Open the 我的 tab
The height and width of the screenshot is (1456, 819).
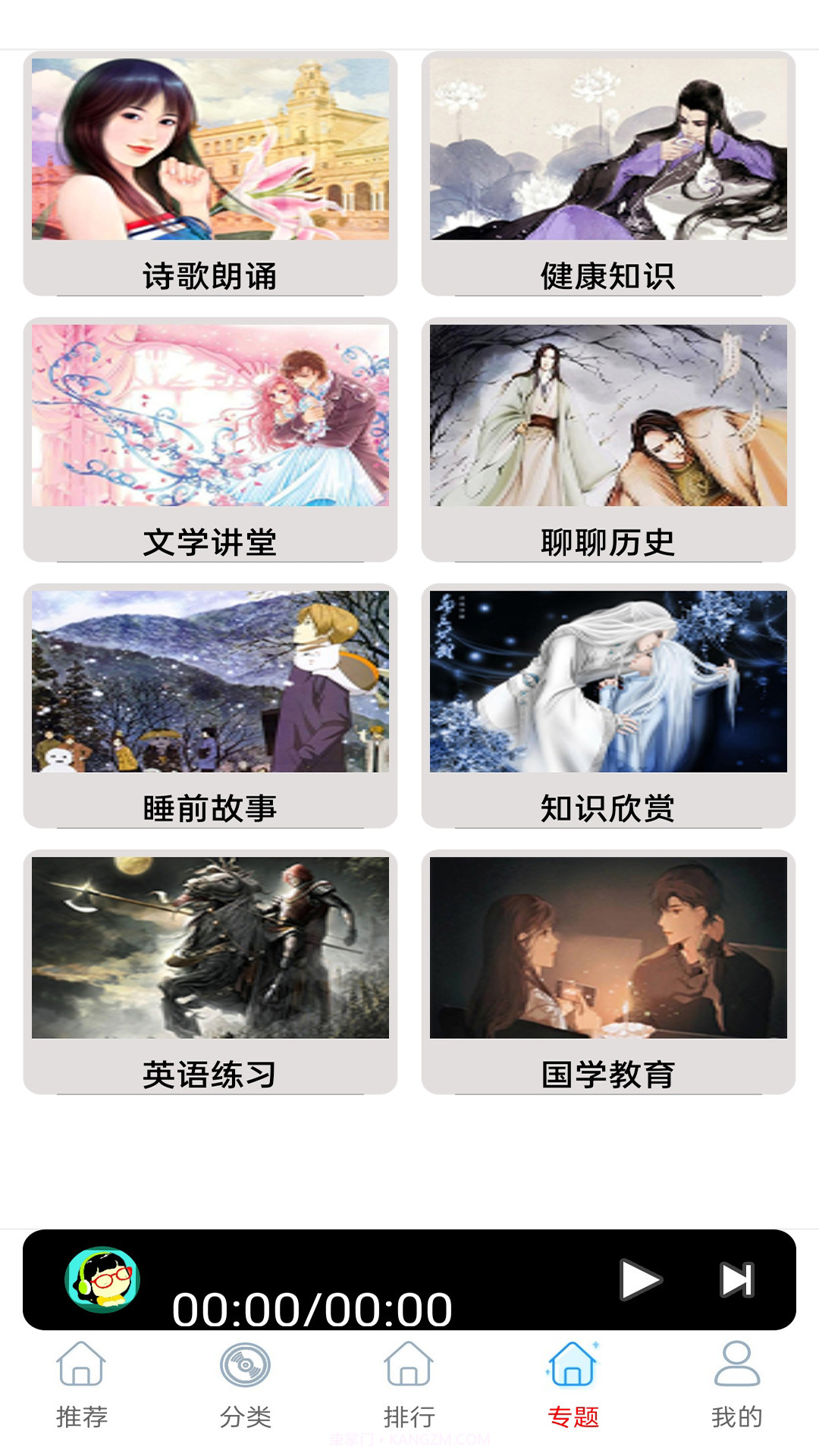pos(736,1385)
